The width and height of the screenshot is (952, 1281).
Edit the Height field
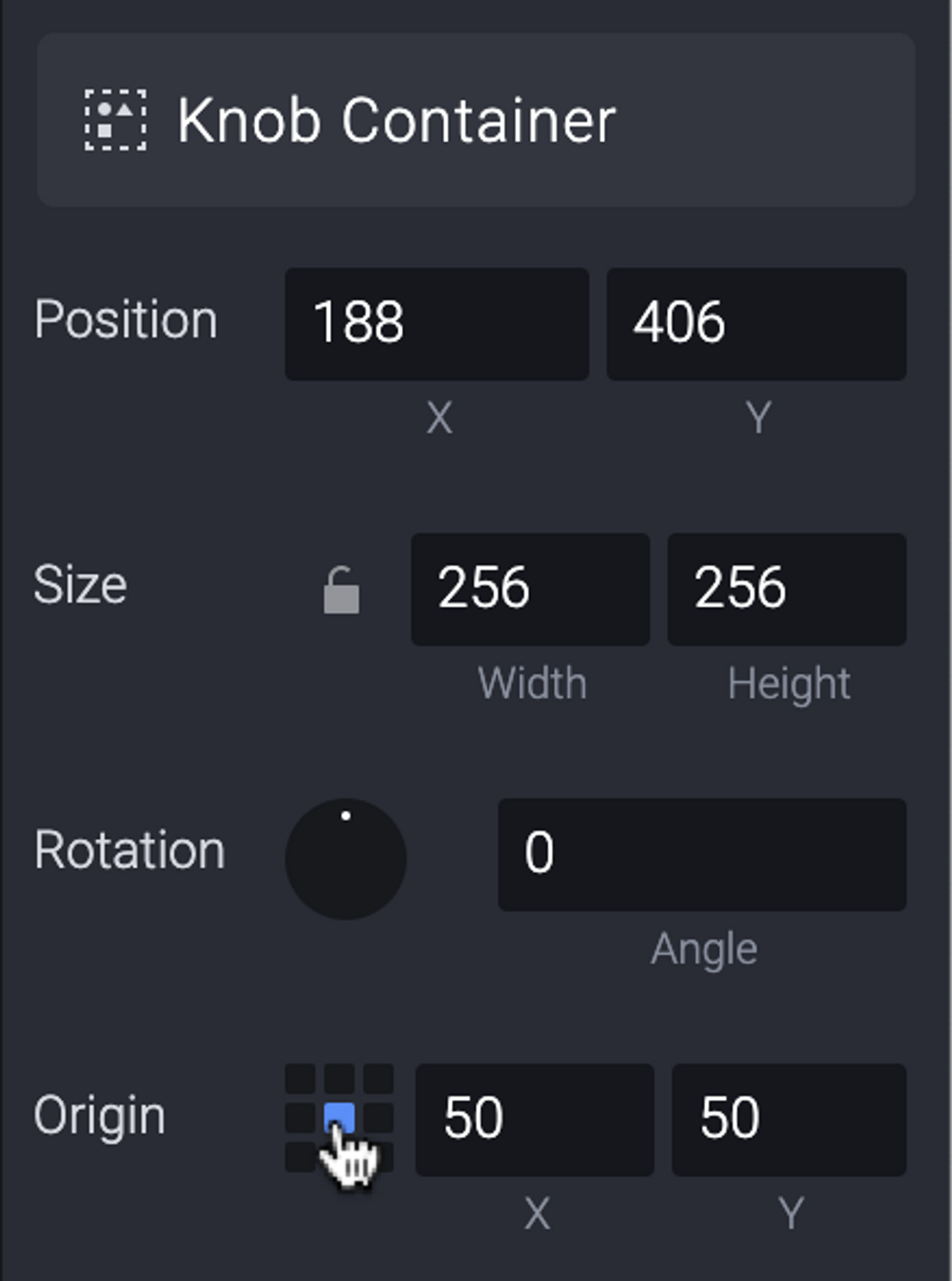786,589
